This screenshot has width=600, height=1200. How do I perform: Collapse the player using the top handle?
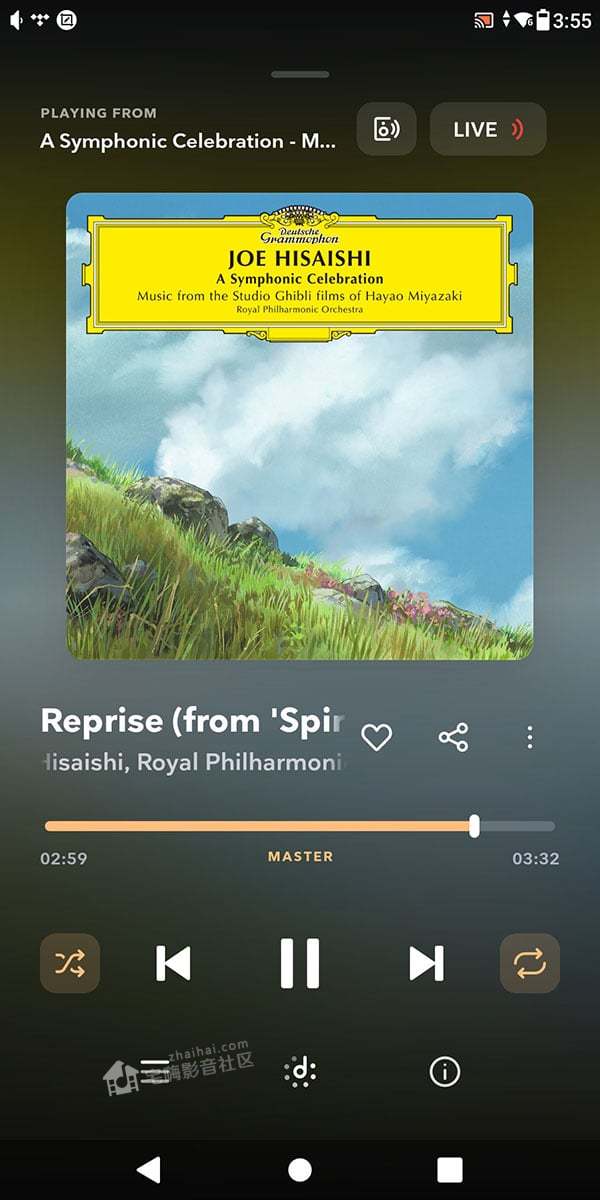coord(300,74)
